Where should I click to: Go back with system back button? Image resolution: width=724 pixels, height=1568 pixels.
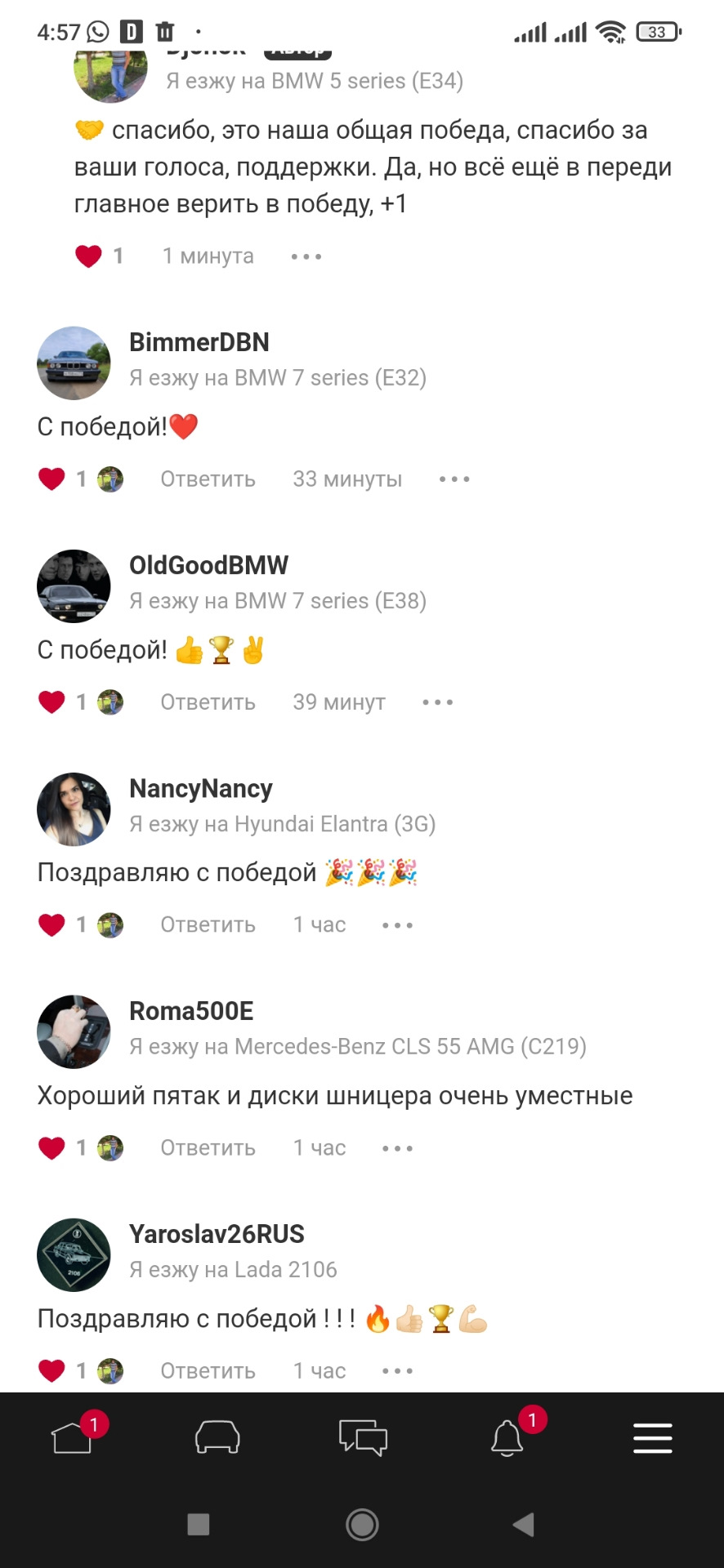(x=523, y=1525)
